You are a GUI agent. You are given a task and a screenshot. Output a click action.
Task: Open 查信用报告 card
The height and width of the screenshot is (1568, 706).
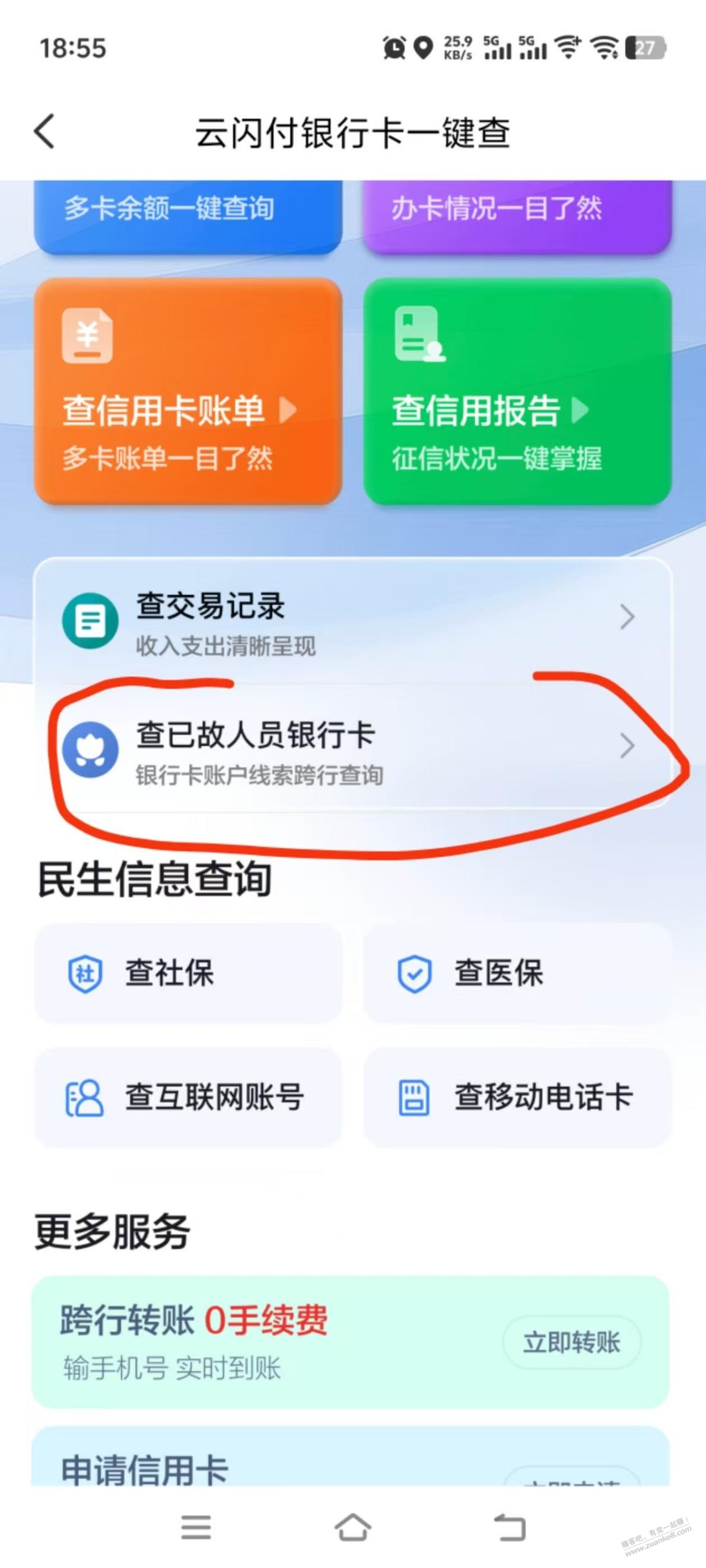pos(517,391)
